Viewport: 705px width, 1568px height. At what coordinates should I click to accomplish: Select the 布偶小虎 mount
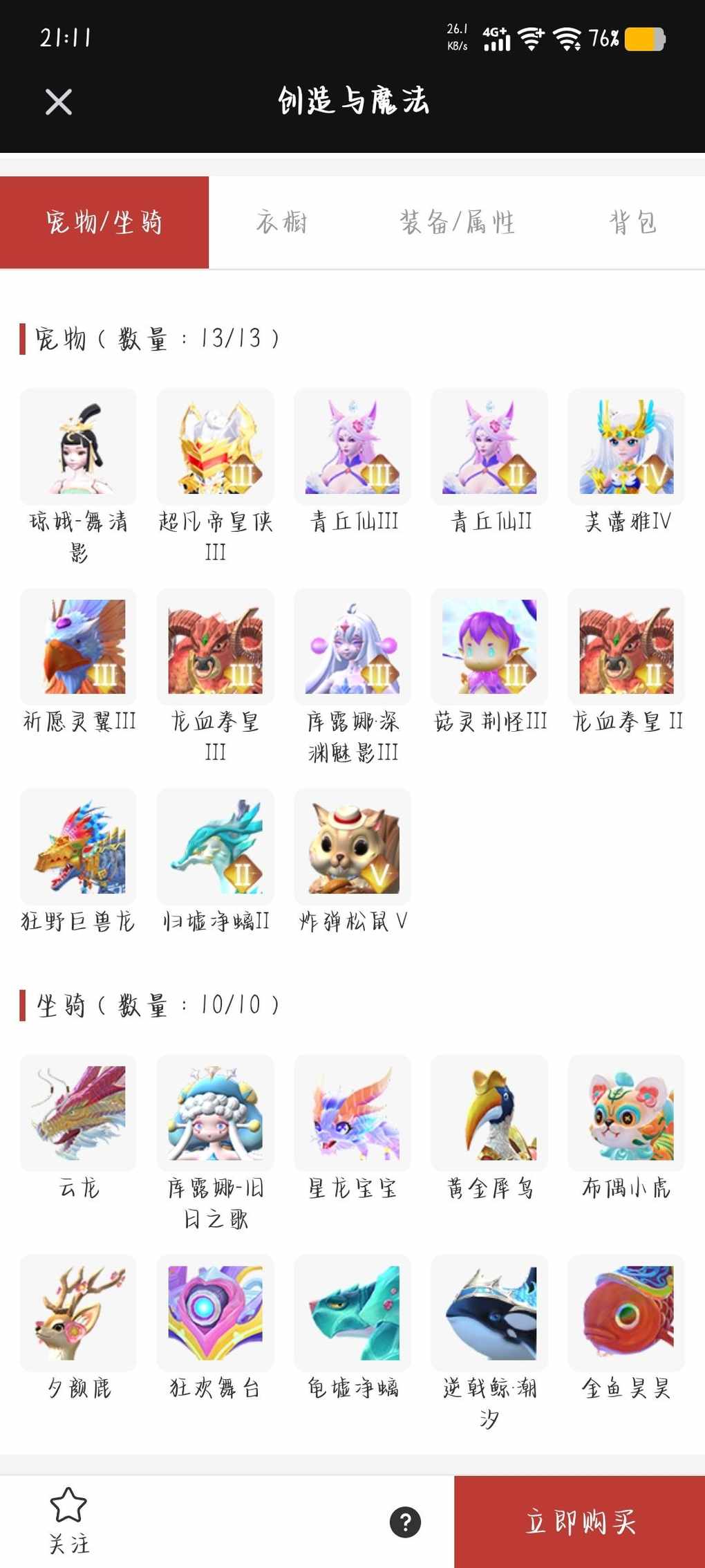(626, 1114)
